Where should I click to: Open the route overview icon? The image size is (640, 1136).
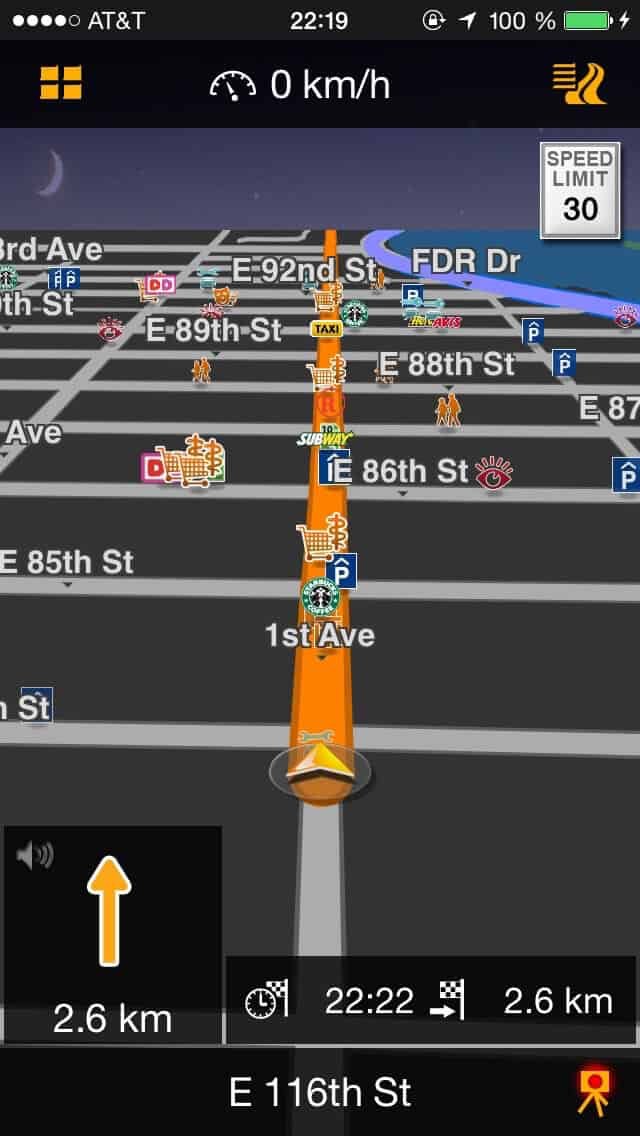(580, 84)
